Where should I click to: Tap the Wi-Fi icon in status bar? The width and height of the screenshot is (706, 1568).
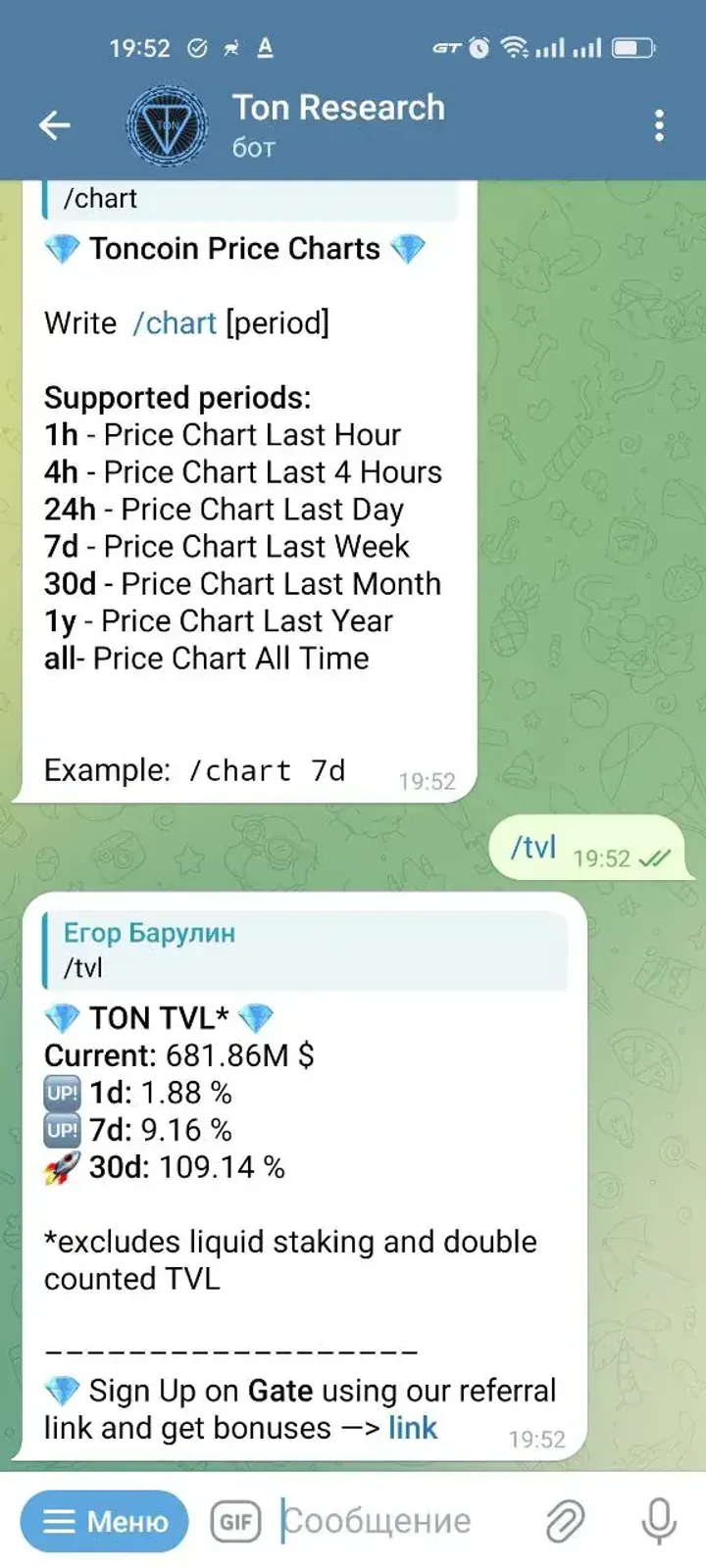pyautogui.click(x=514, y=46)
